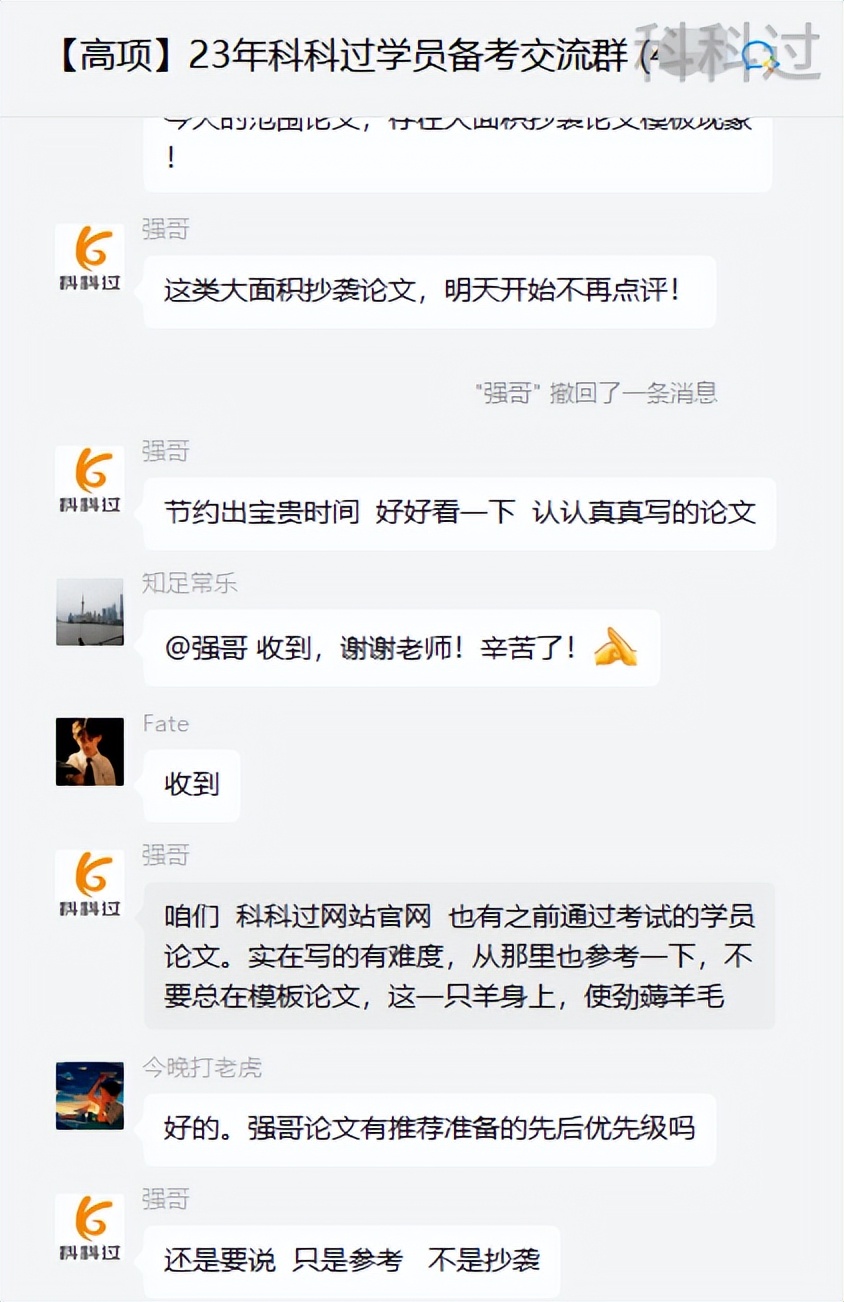
Task: Select Fate's '收到' message bubble
Action: click(191, 785)
